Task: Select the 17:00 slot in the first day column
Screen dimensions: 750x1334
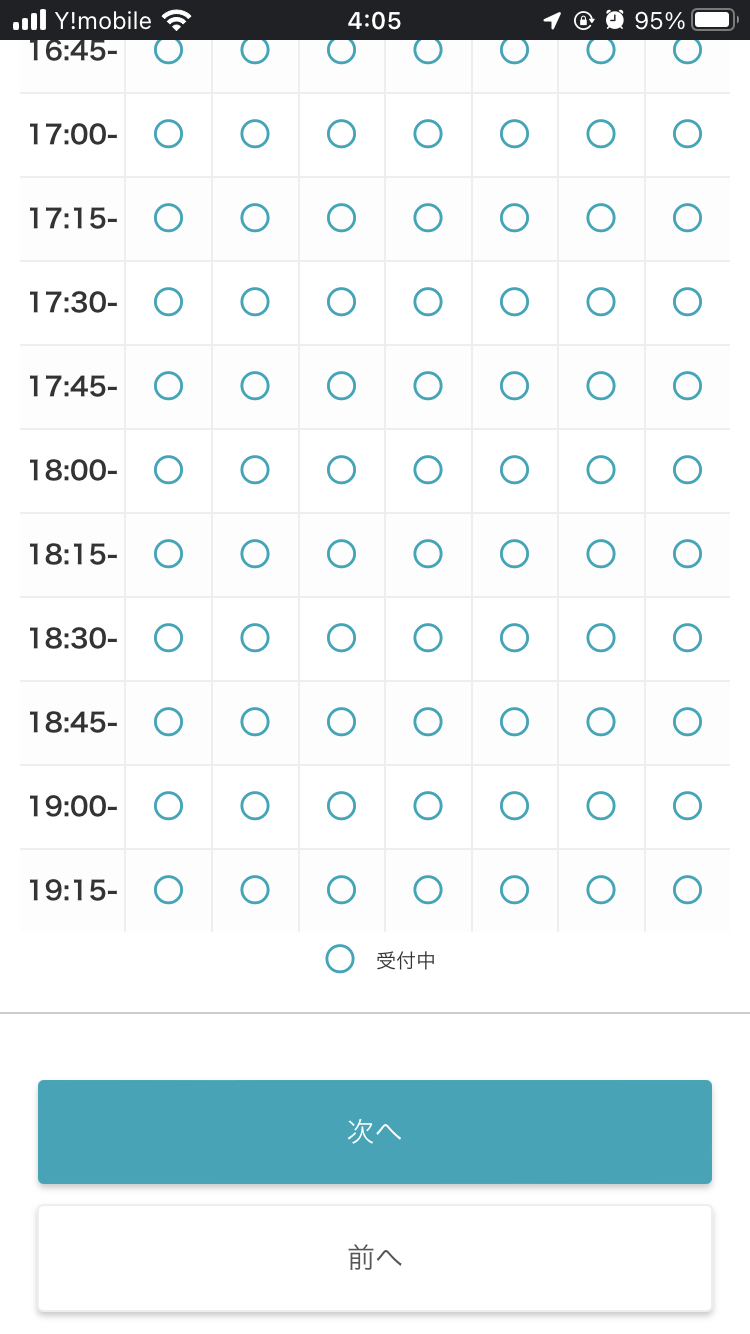Action: click(168, 133)
